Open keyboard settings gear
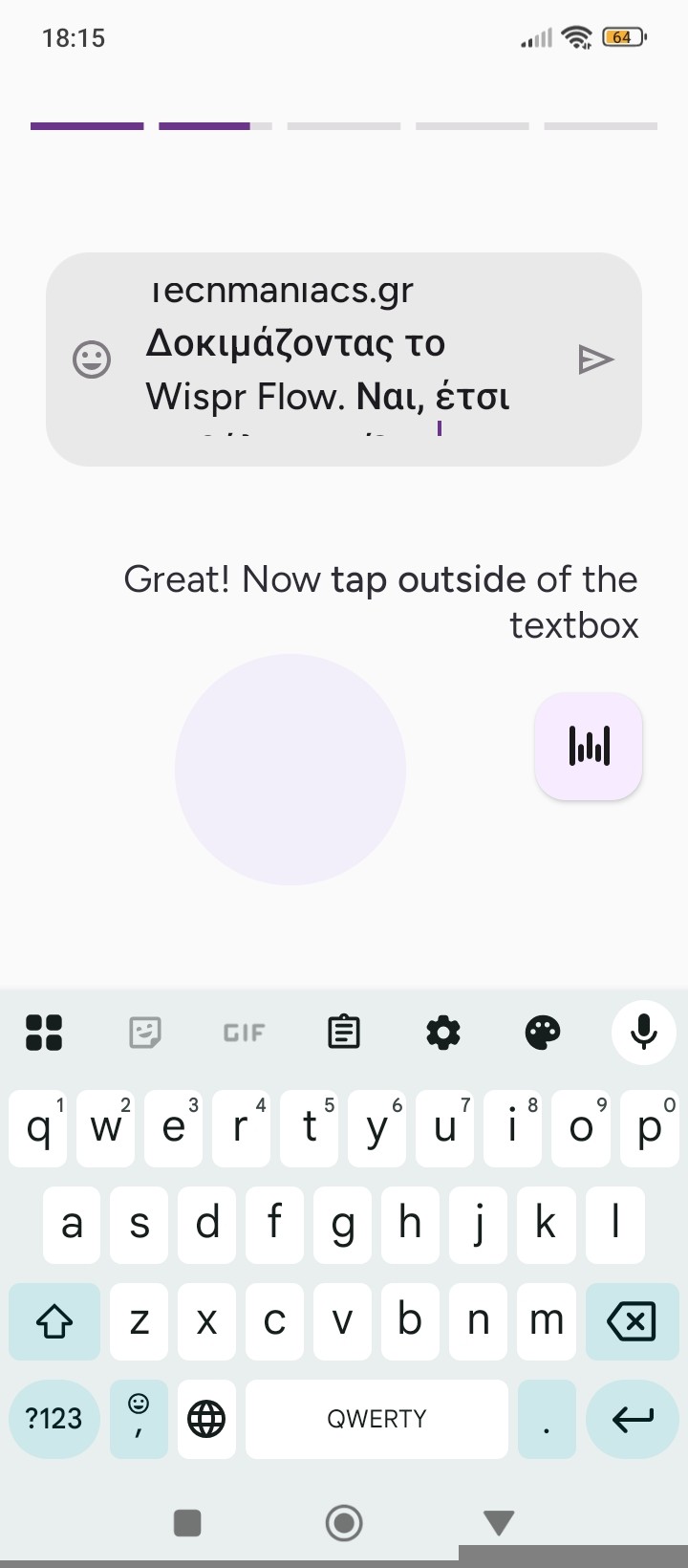This screenshot has width=688, height=1568. 443,1033
